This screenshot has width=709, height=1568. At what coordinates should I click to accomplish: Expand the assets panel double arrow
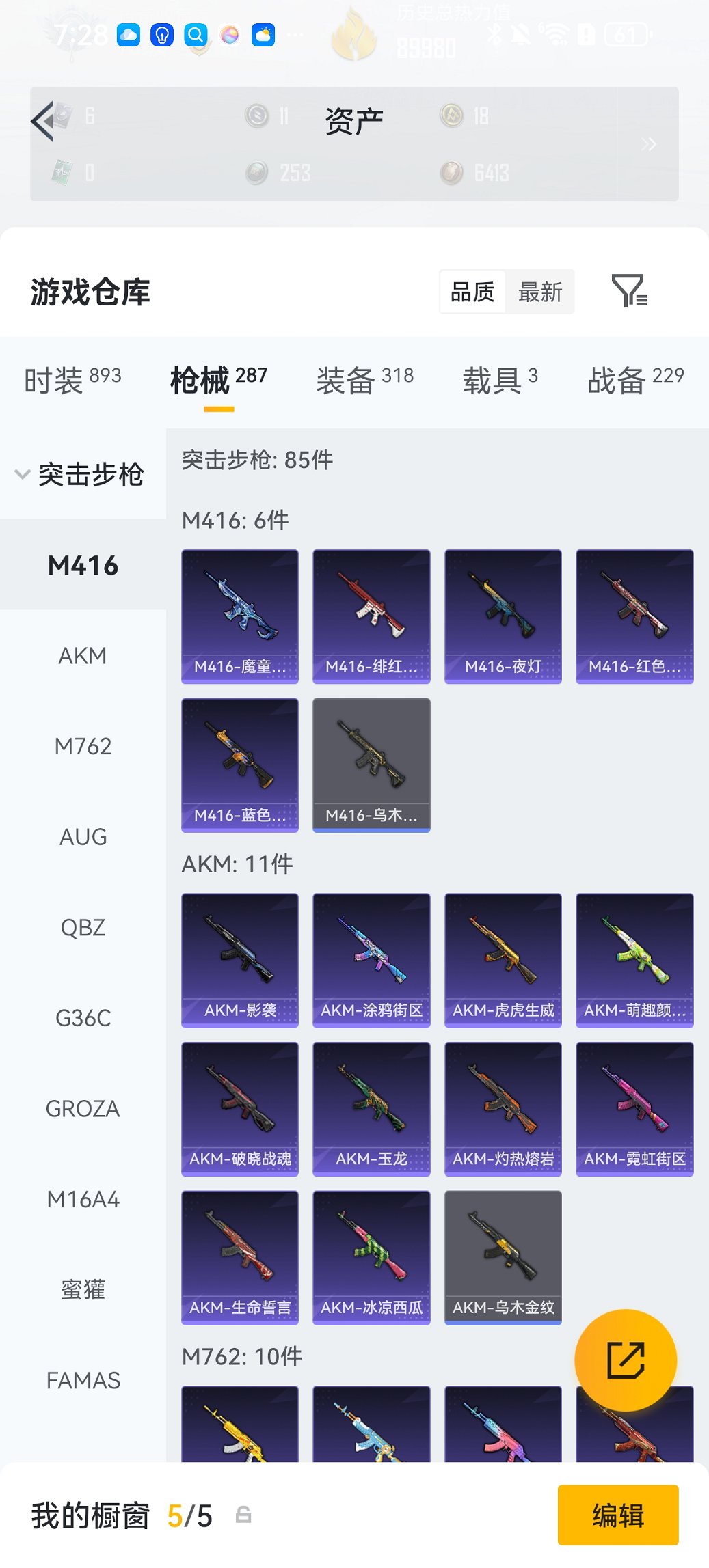(x=649, y=144)
